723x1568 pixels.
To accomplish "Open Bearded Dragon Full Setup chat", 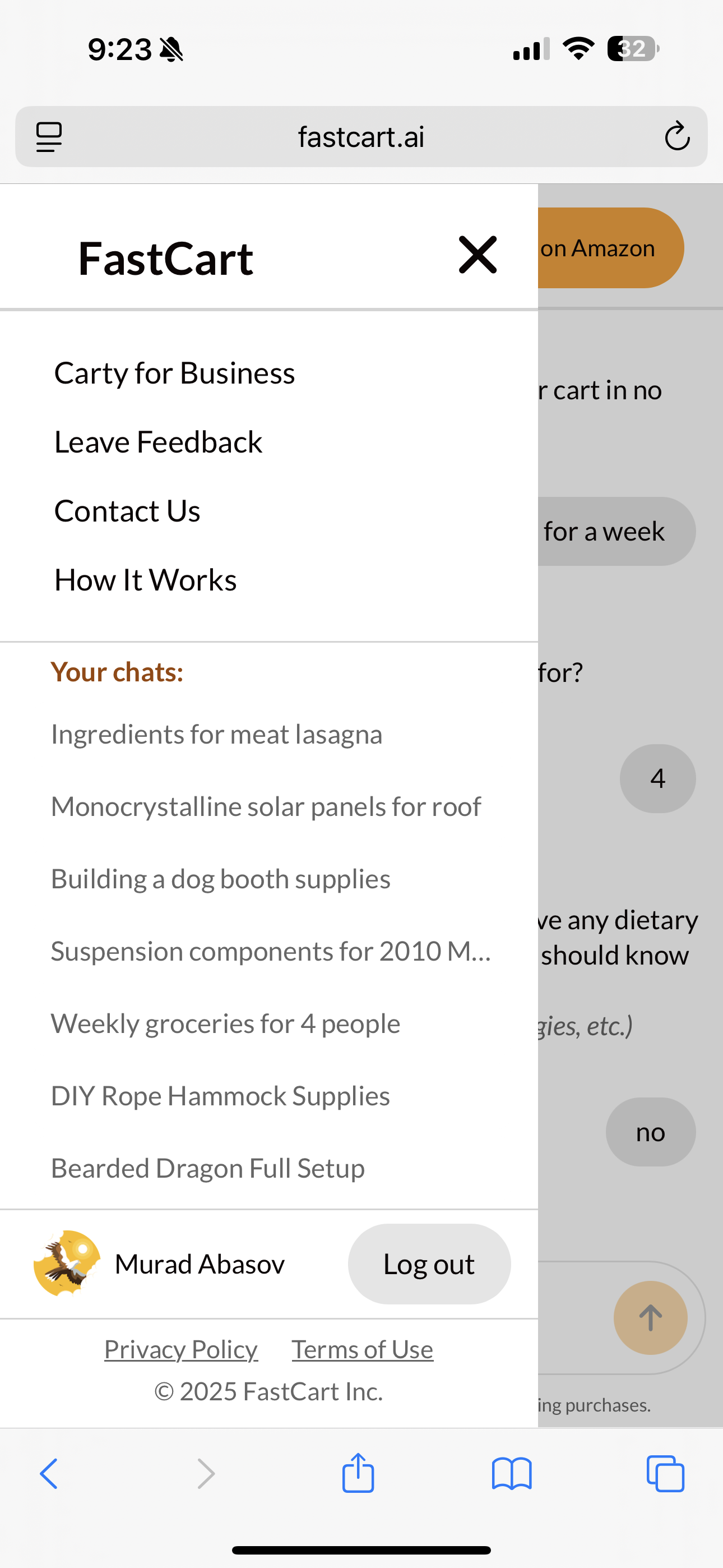I will pos(208,1169).
